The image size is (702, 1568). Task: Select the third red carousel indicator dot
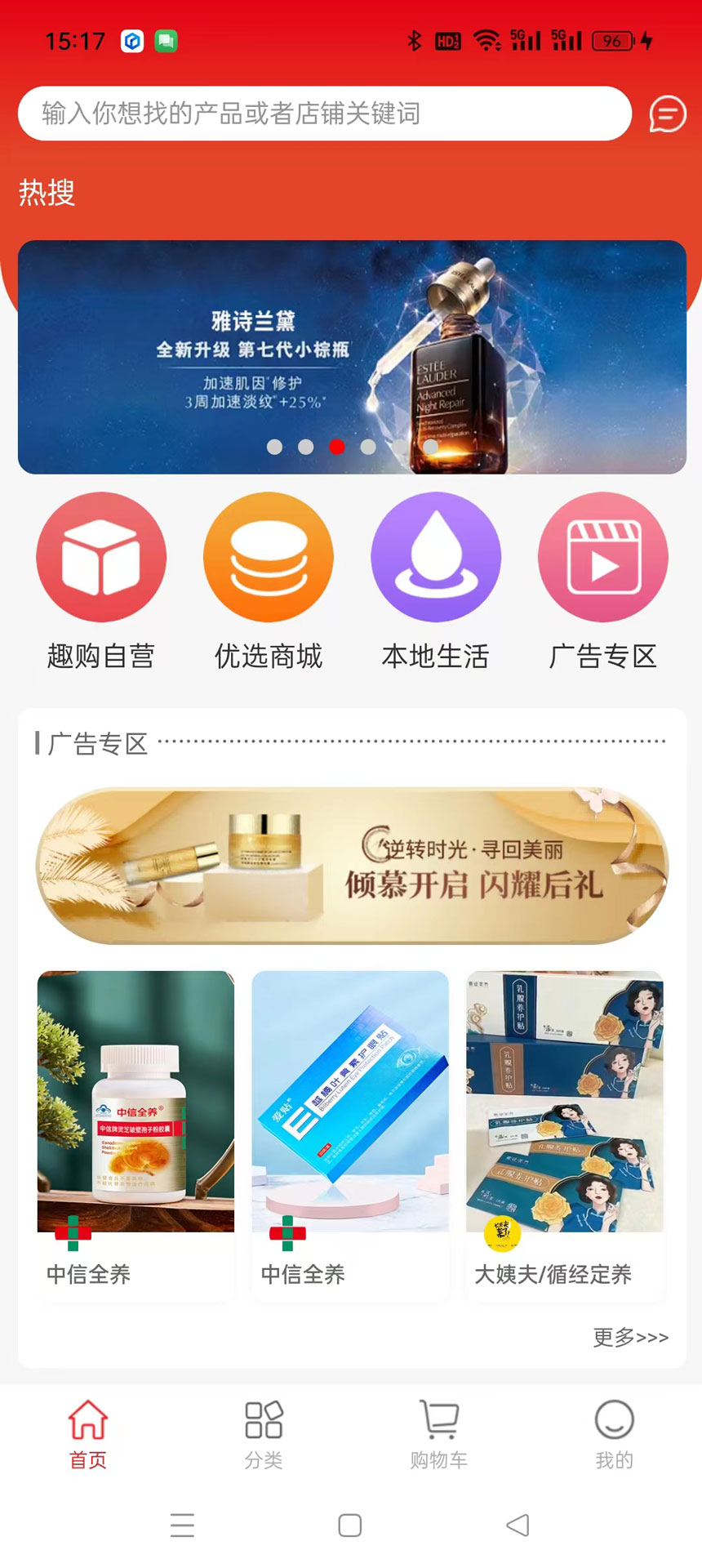(x=335, y=448)
